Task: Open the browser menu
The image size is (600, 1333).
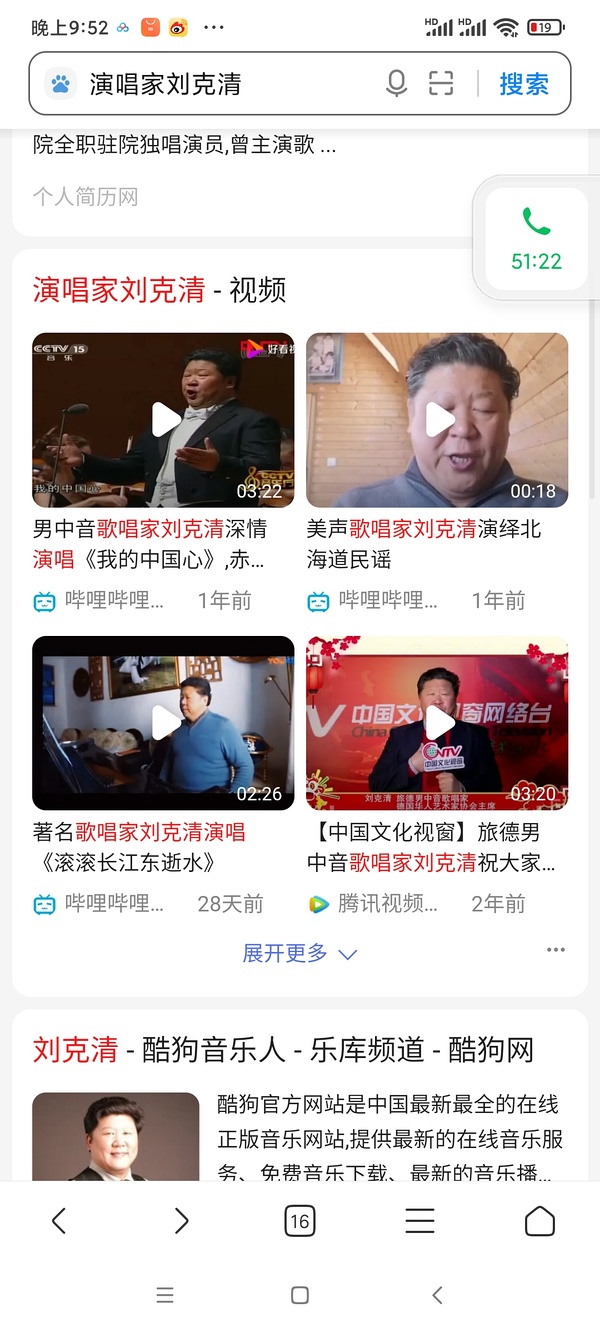Action: tap(420, 1220)
